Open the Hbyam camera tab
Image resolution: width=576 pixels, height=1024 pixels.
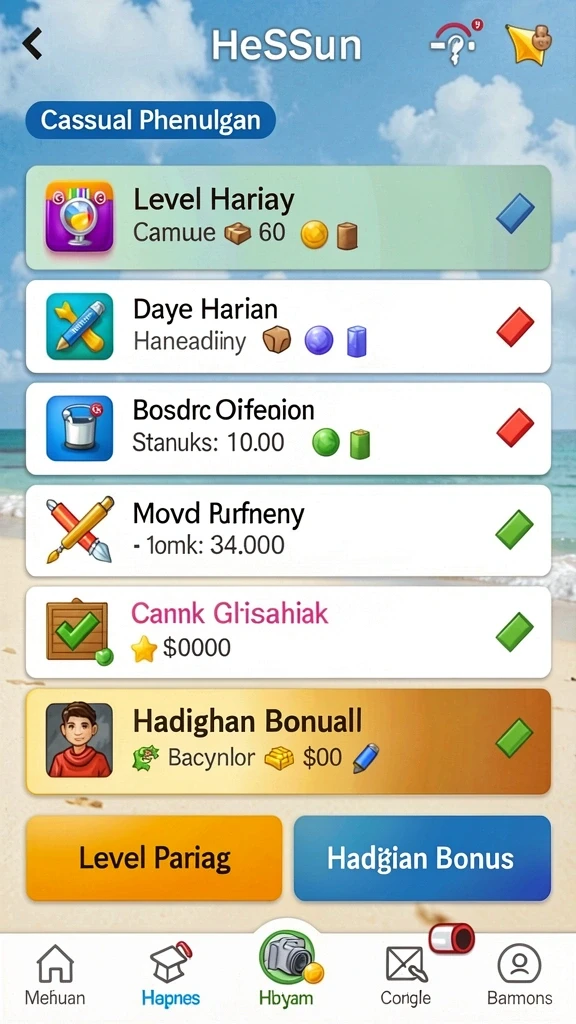[x=287, y=968]
